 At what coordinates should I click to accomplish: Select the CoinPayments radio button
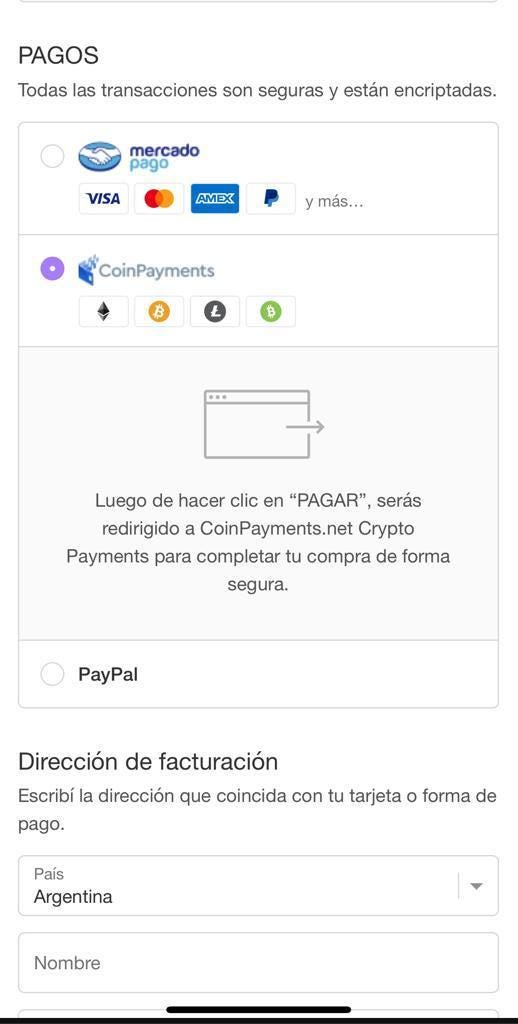coord(52,268)
